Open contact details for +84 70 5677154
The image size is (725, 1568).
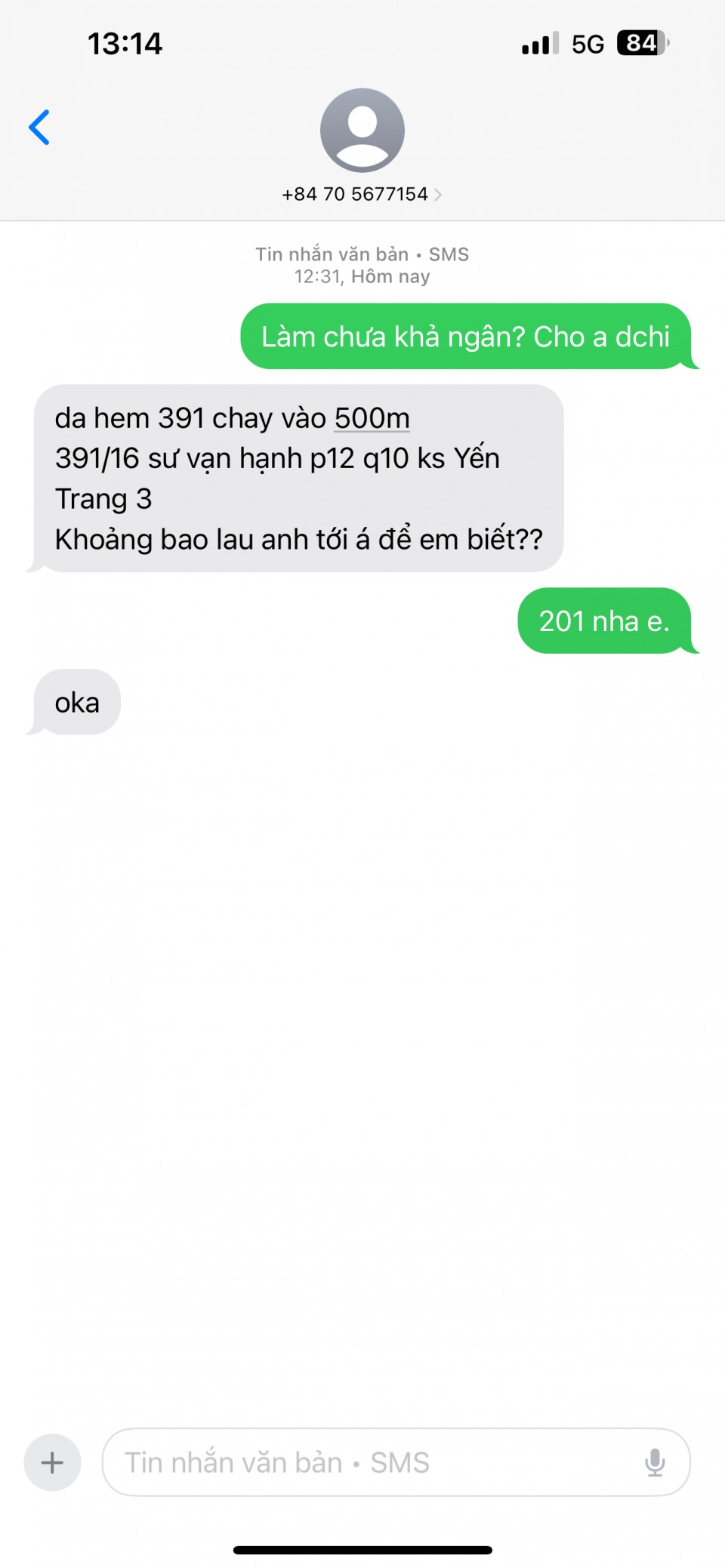coord(362,194)
